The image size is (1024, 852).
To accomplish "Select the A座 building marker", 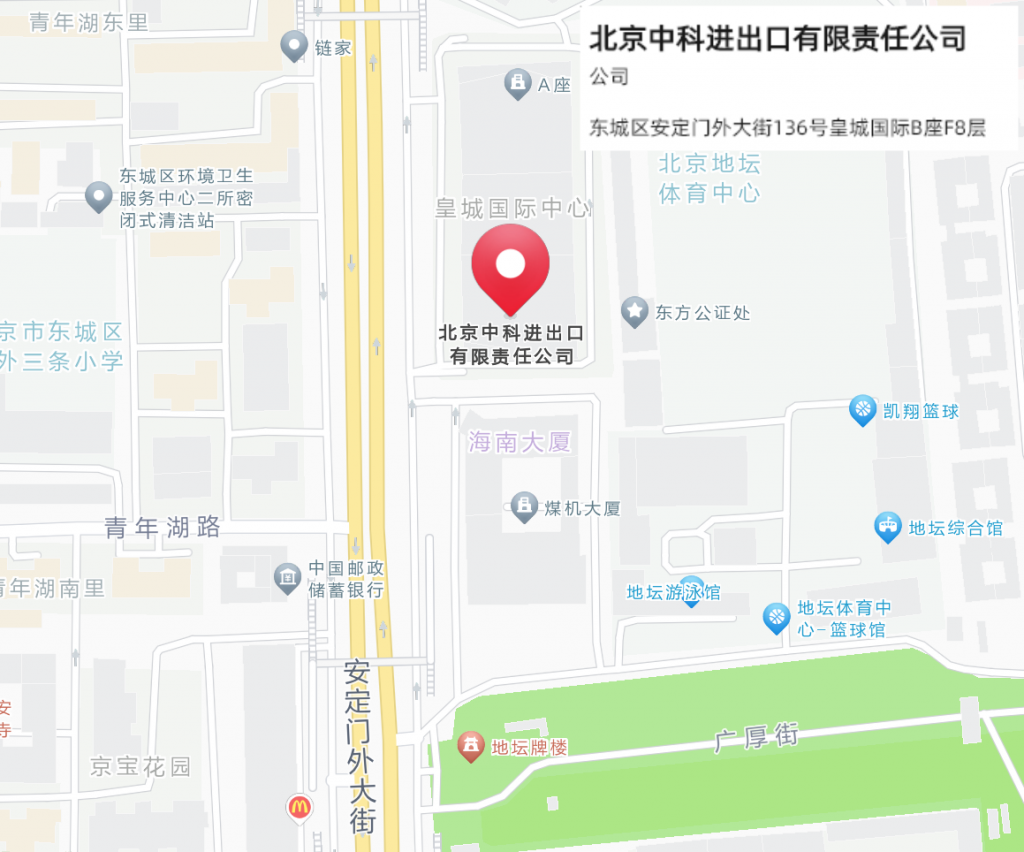I will 517,85.
